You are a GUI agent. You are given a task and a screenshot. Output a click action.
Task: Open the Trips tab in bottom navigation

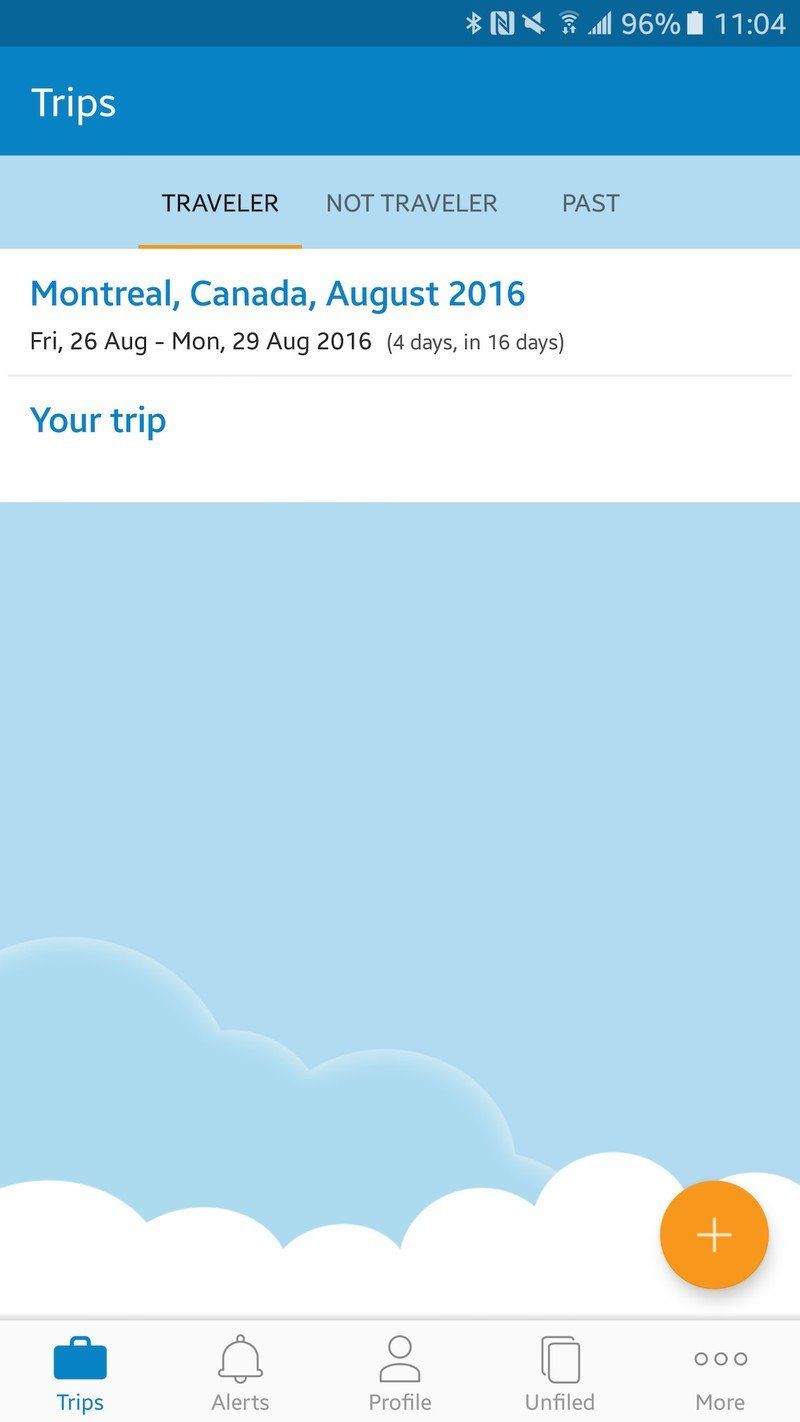pyautogui.click(x=80, y=1370)
